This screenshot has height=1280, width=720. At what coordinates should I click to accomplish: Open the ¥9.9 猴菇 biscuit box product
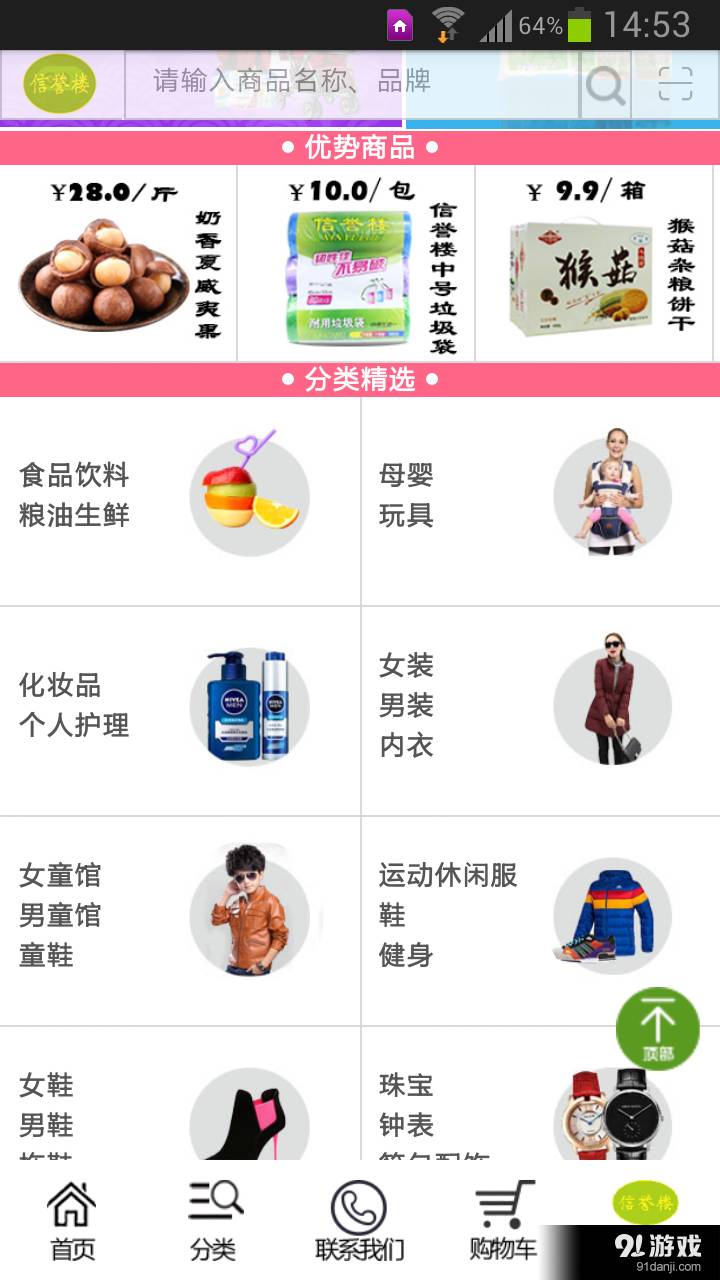[x=594, y=263]
